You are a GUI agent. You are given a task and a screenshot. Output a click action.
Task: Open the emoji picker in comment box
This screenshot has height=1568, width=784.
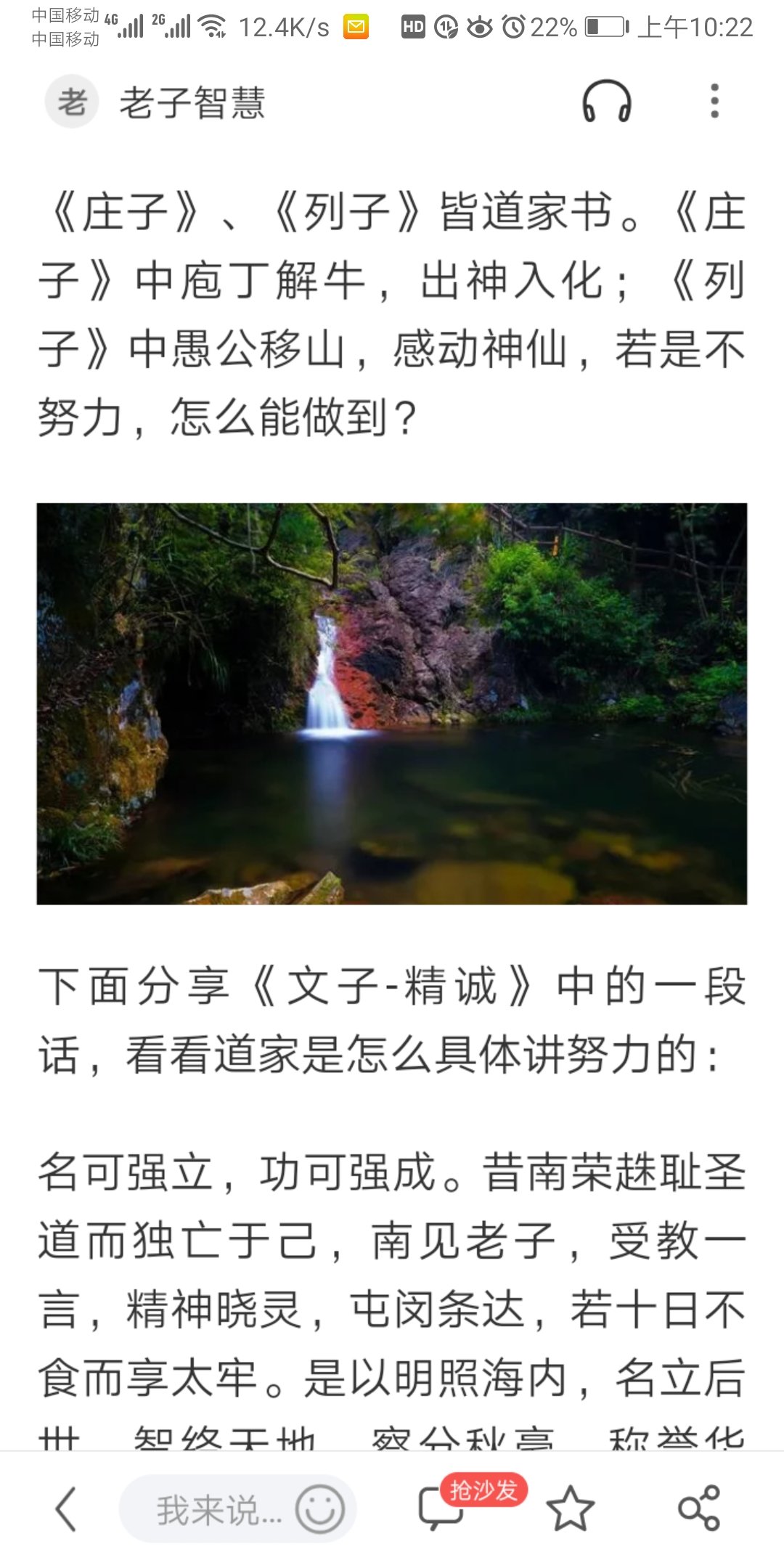[x=319, y=1510]
